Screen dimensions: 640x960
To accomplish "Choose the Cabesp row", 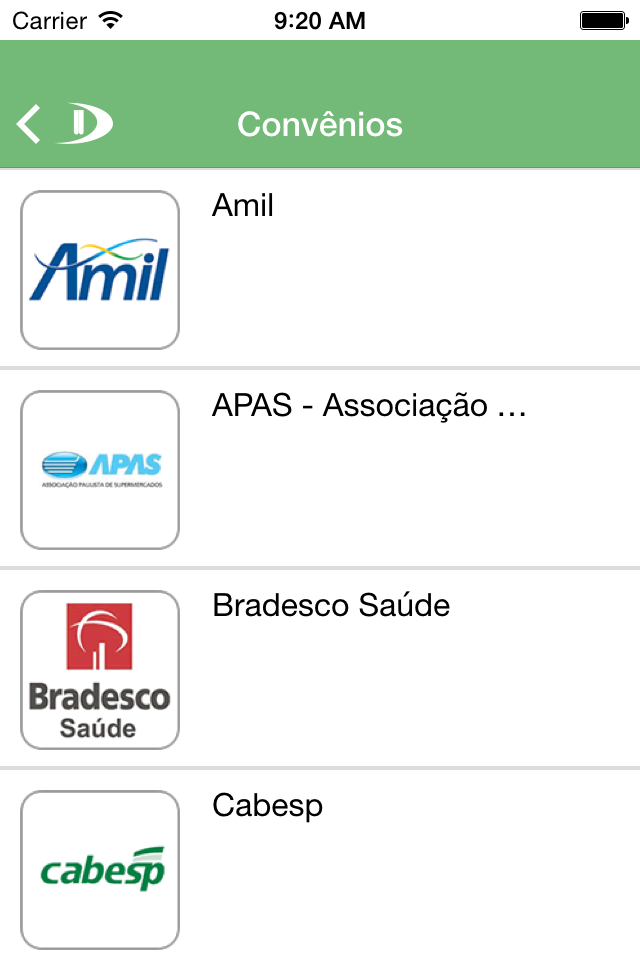I will click(x=320, y=867).
